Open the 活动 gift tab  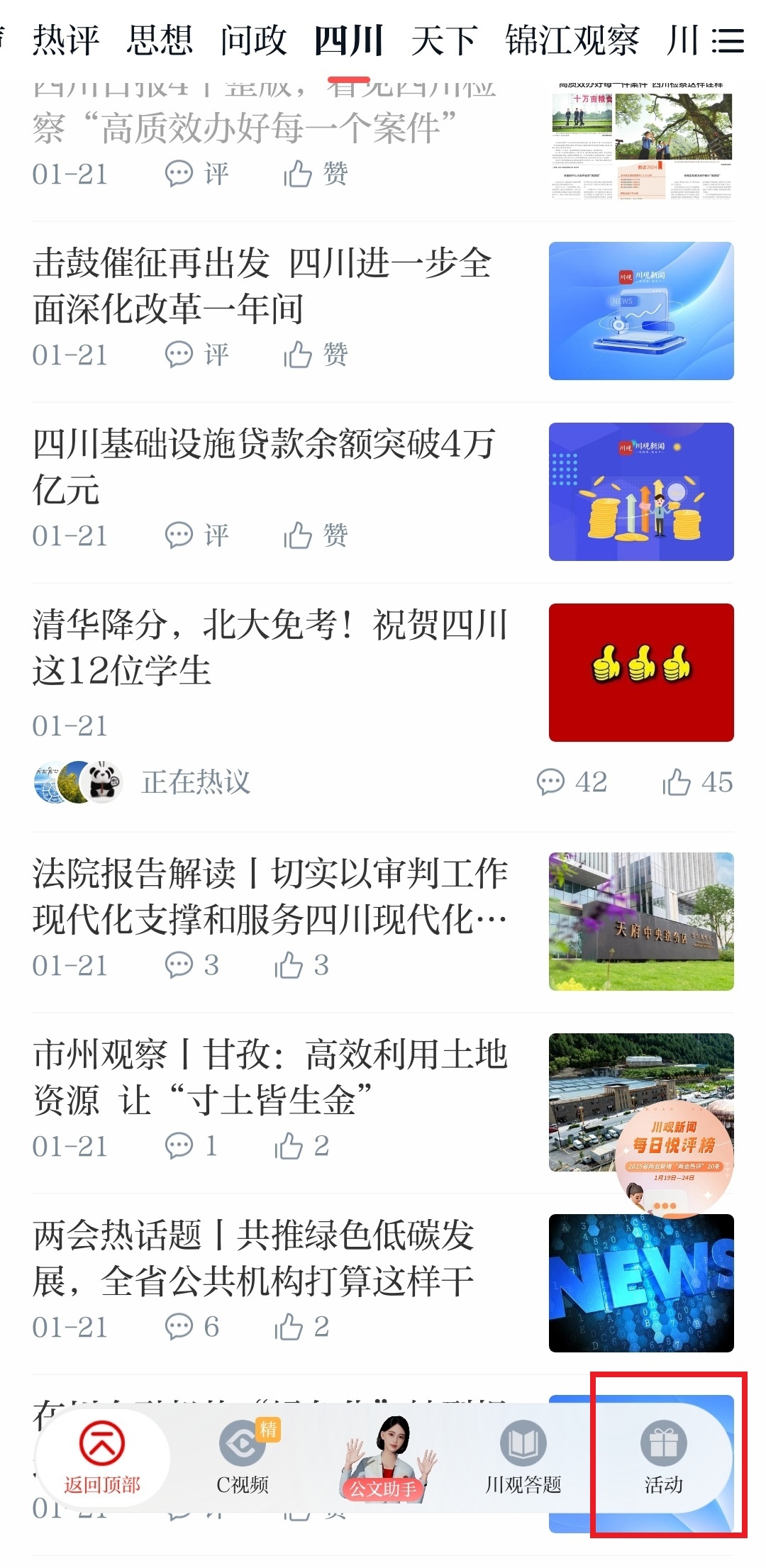(x=663, y=1459)
